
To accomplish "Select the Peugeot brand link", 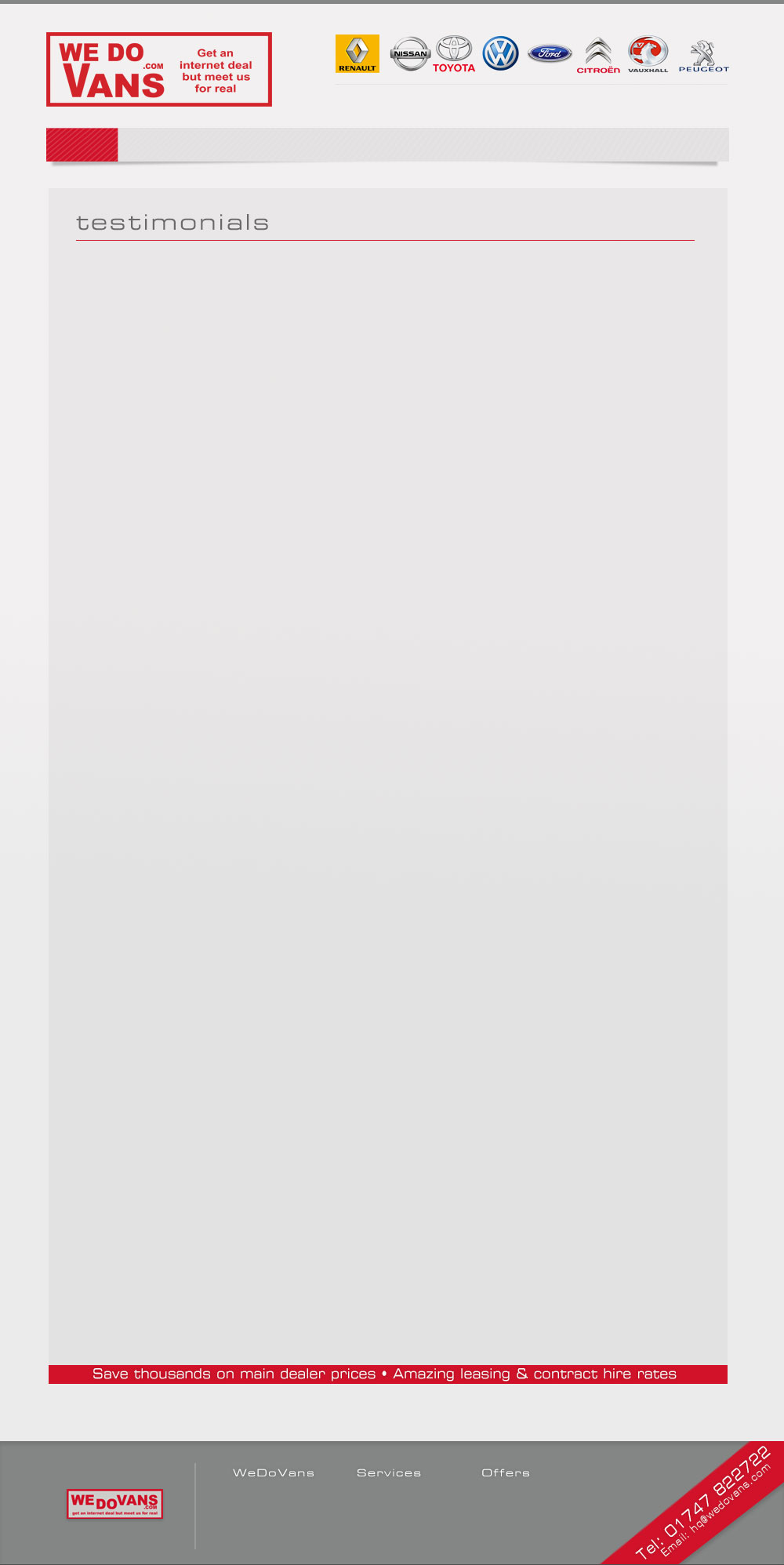I will tap(703, 56).
